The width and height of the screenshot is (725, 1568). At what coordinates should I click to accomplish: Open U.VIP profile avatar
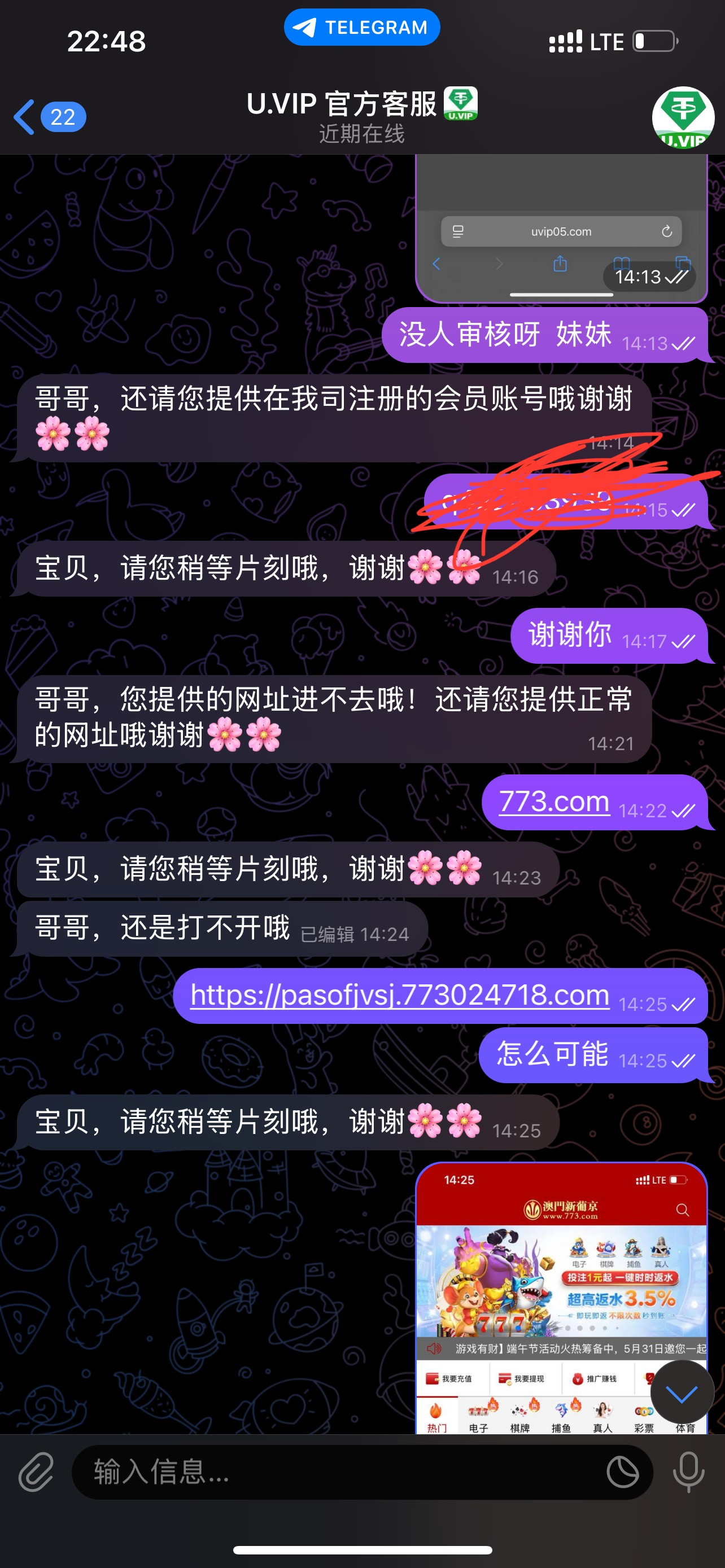(683, 117)
